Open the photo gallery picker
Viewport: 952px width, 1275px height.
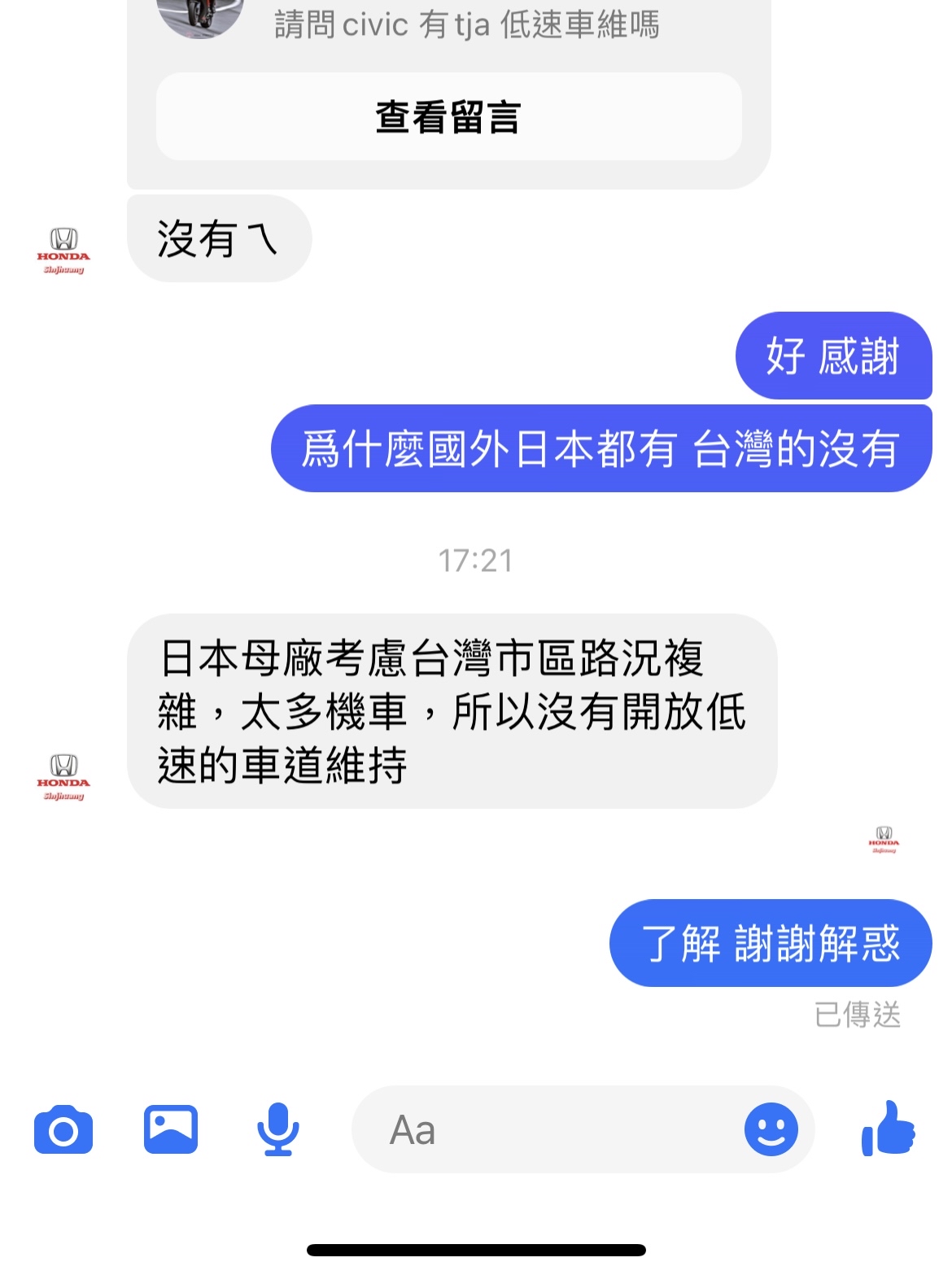point(171,1129)
